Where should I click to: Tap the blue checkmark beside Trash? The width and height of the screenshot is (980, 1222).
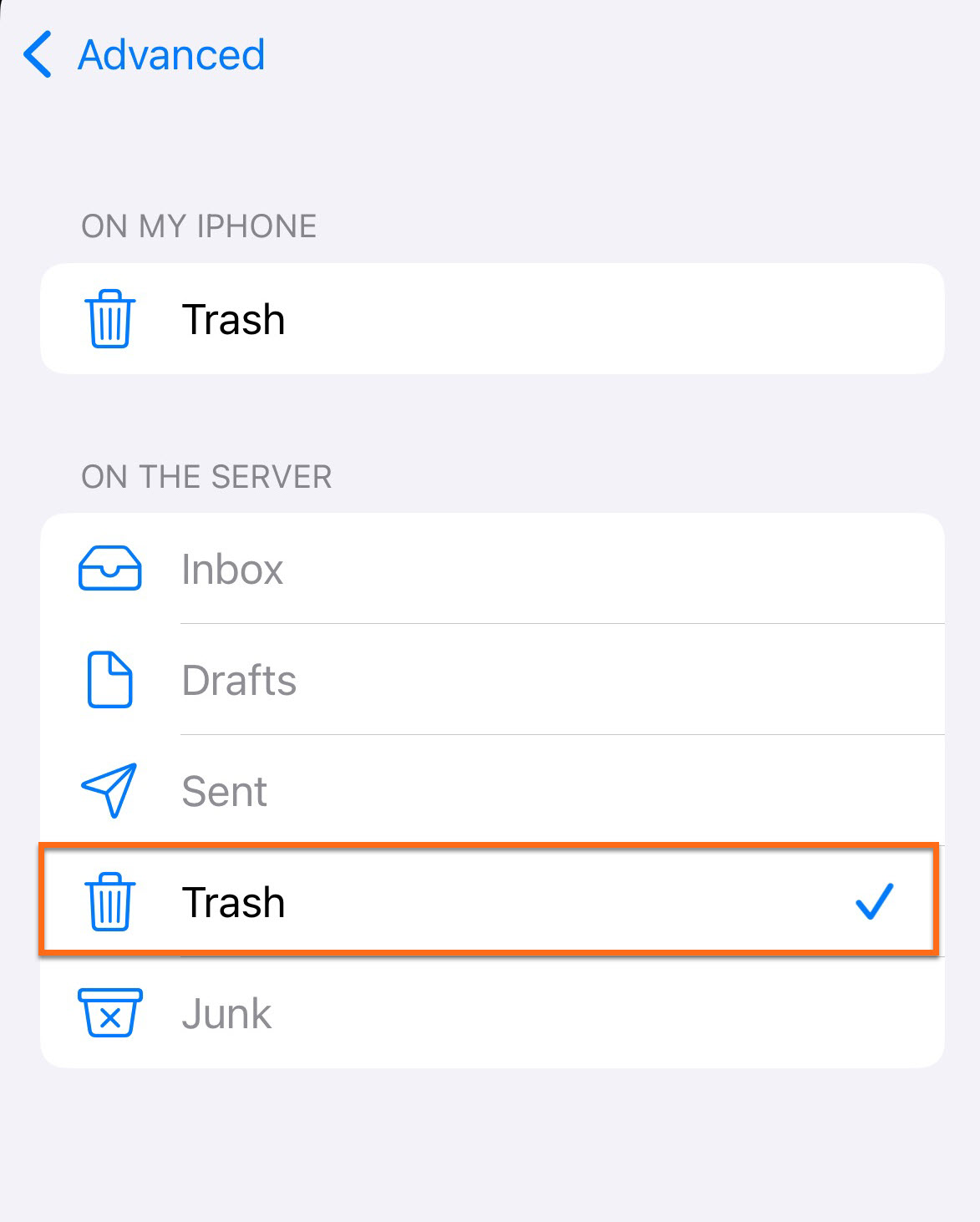coord(874,900)
